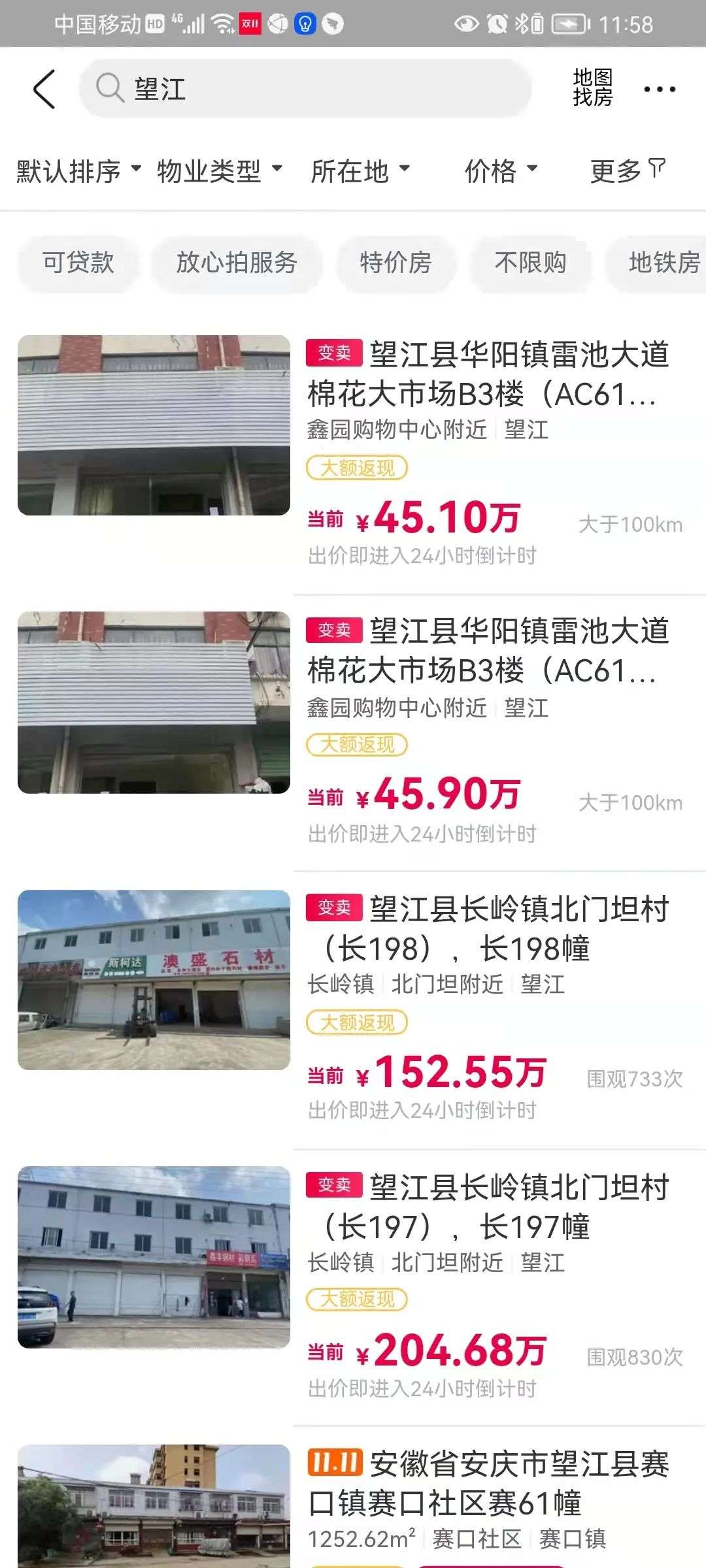Tap the search field containing 望江

point(304,89)
